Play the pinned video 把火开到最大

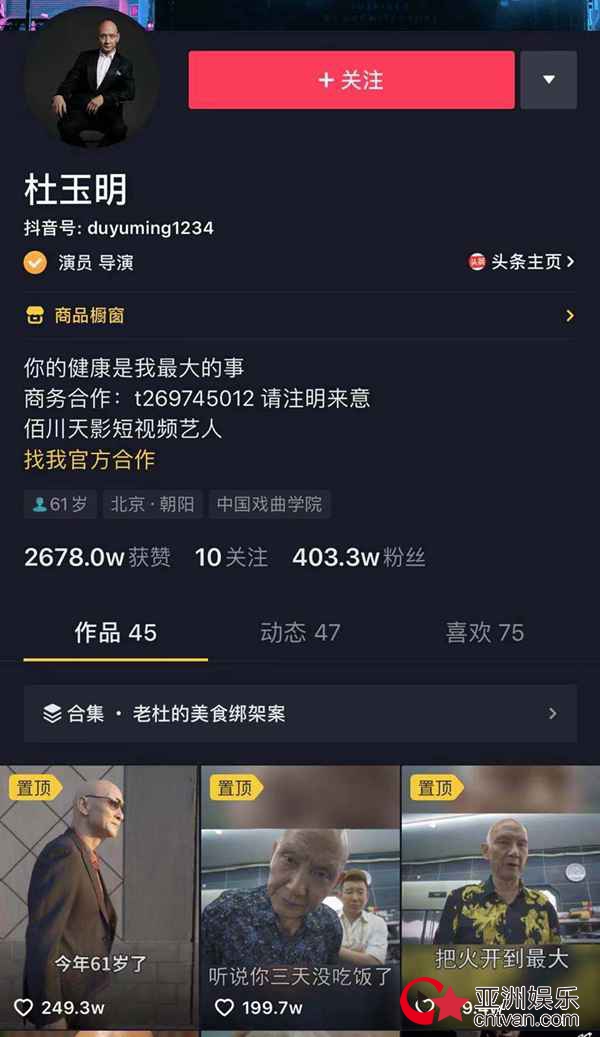[x=500, y=880]
